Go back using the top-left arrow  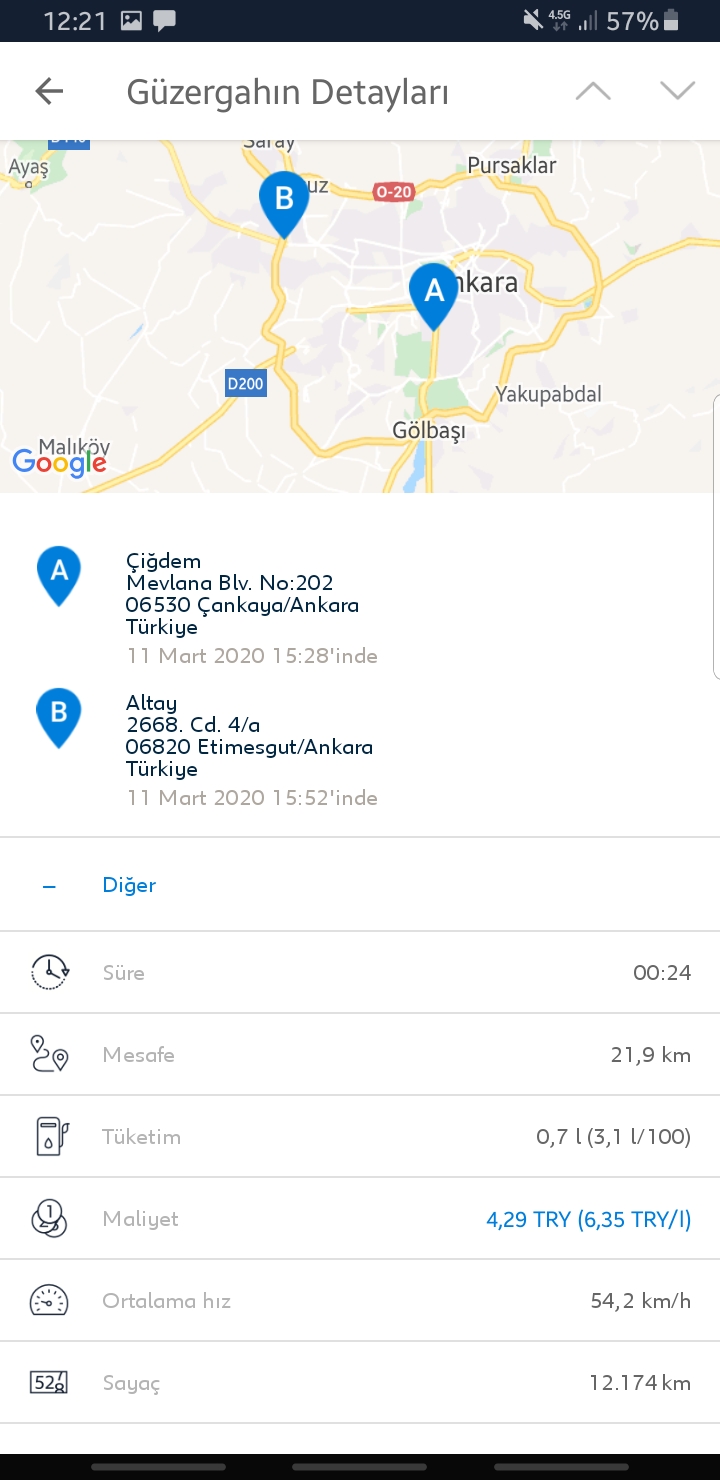click(x=49, y=92)
